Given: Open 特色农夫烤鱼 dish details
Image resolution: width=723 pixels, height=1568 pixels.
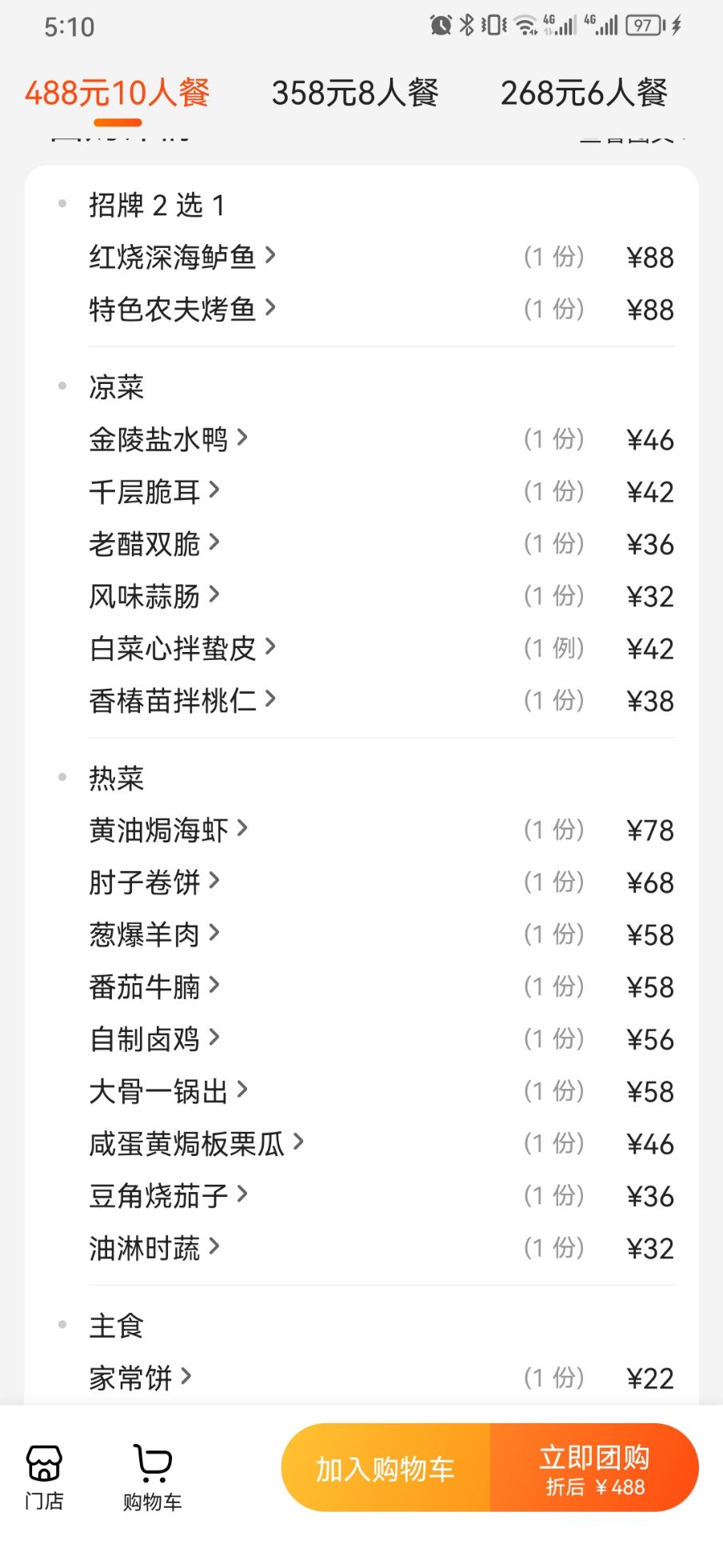Looking at the screenshot, I should pyautogui.click(x=182, y=309).
